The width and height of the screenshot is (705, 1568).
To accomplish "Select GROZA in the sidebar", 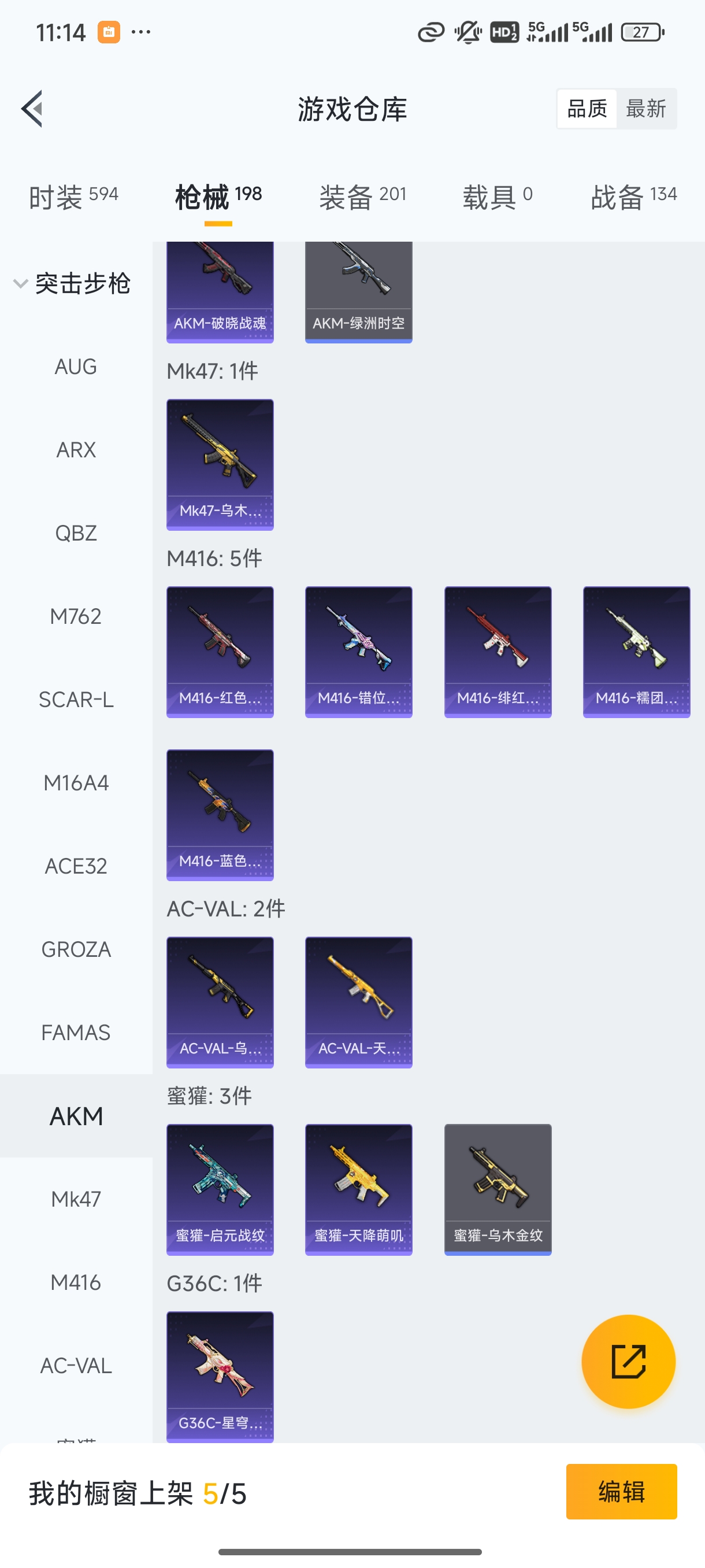I will (x=76, y=949).
